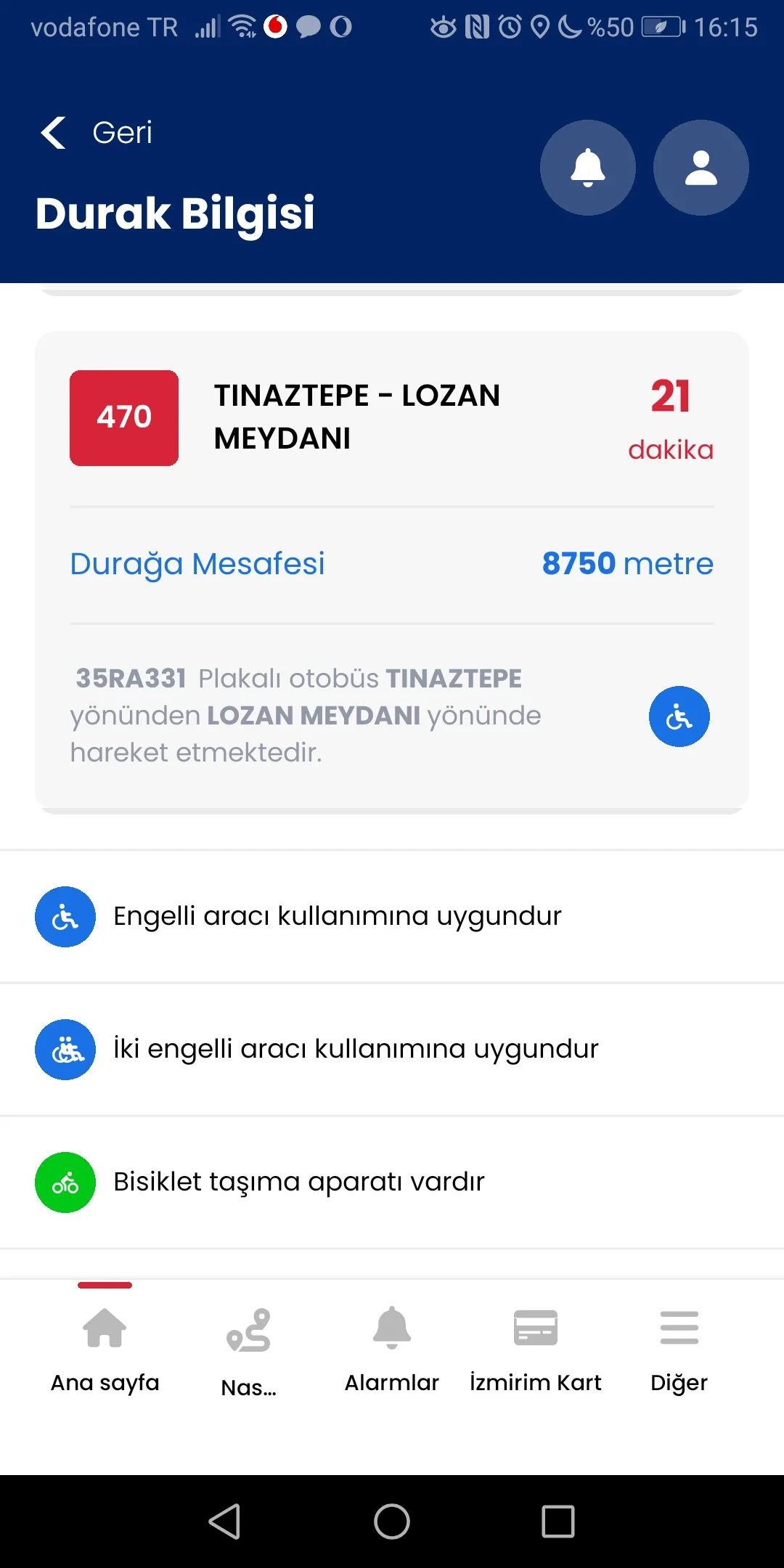
Task: Tap the wheelchair accessibility icon on the bus card
Action: click(x=679, y=716)
